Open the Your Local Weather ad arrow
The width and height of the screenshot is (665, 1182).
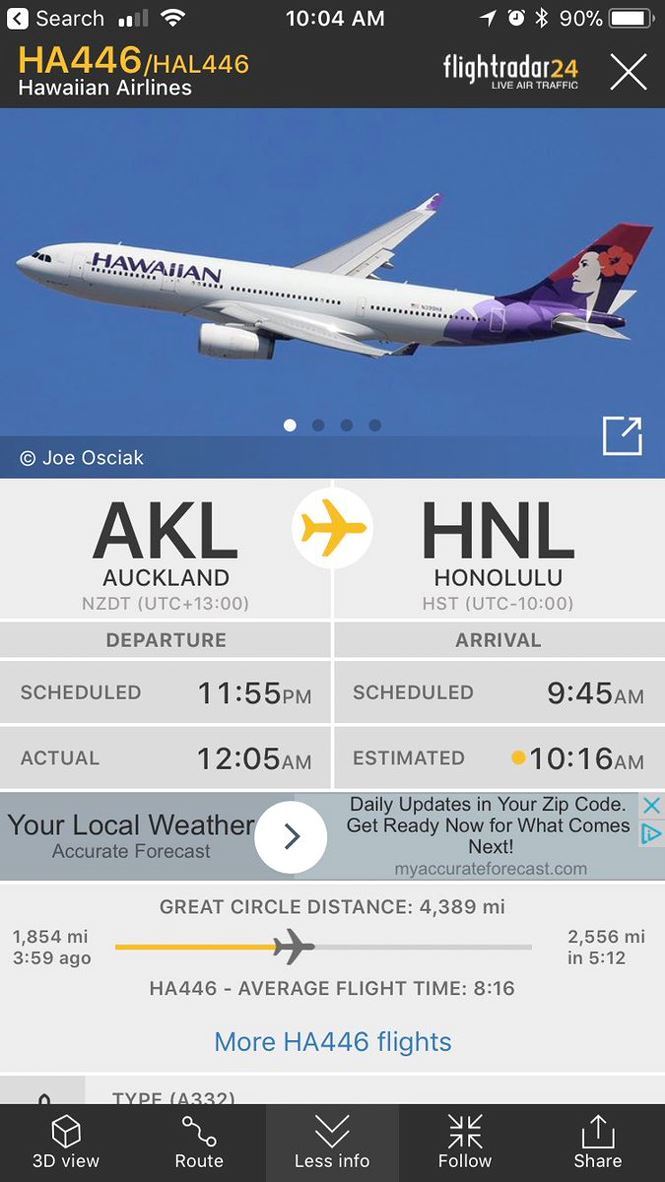(291, 837)
